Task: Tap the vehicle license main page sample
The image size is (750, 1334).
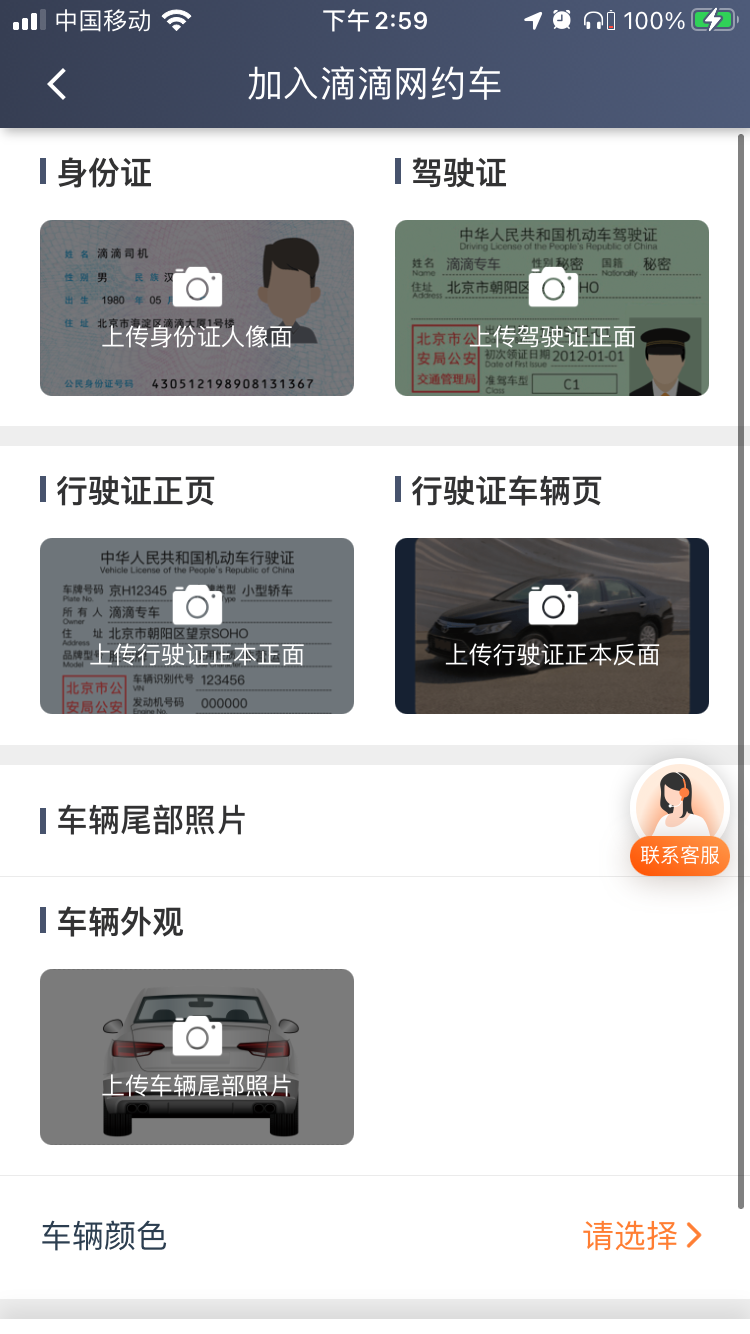Action: click(x=197, y=625)
